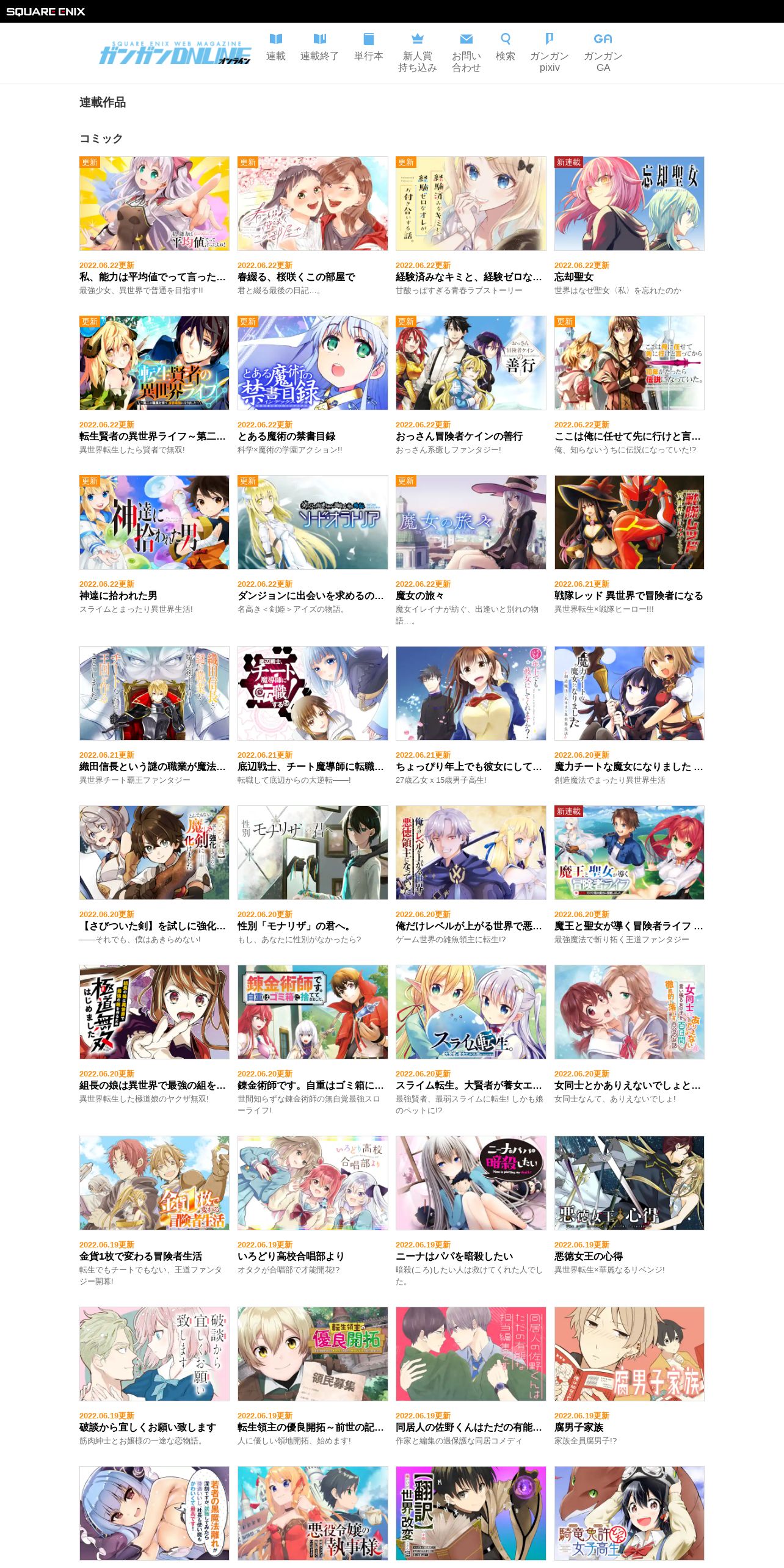Tap the ガンガンONLINE logo to go home

(175, 53)
